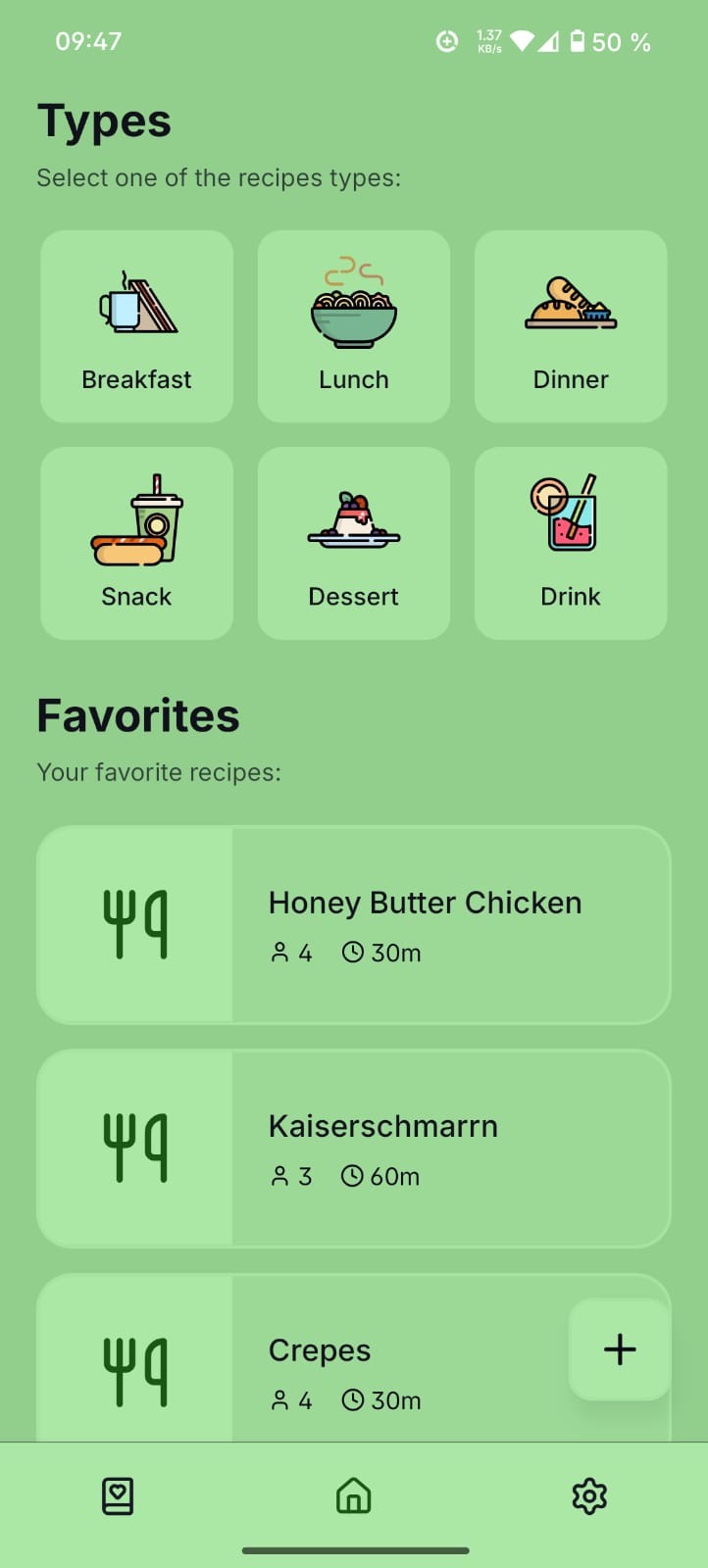Viewport: 708px width, 1568px height.
Task: Go to the Home tab
Action: [353, 1496]
